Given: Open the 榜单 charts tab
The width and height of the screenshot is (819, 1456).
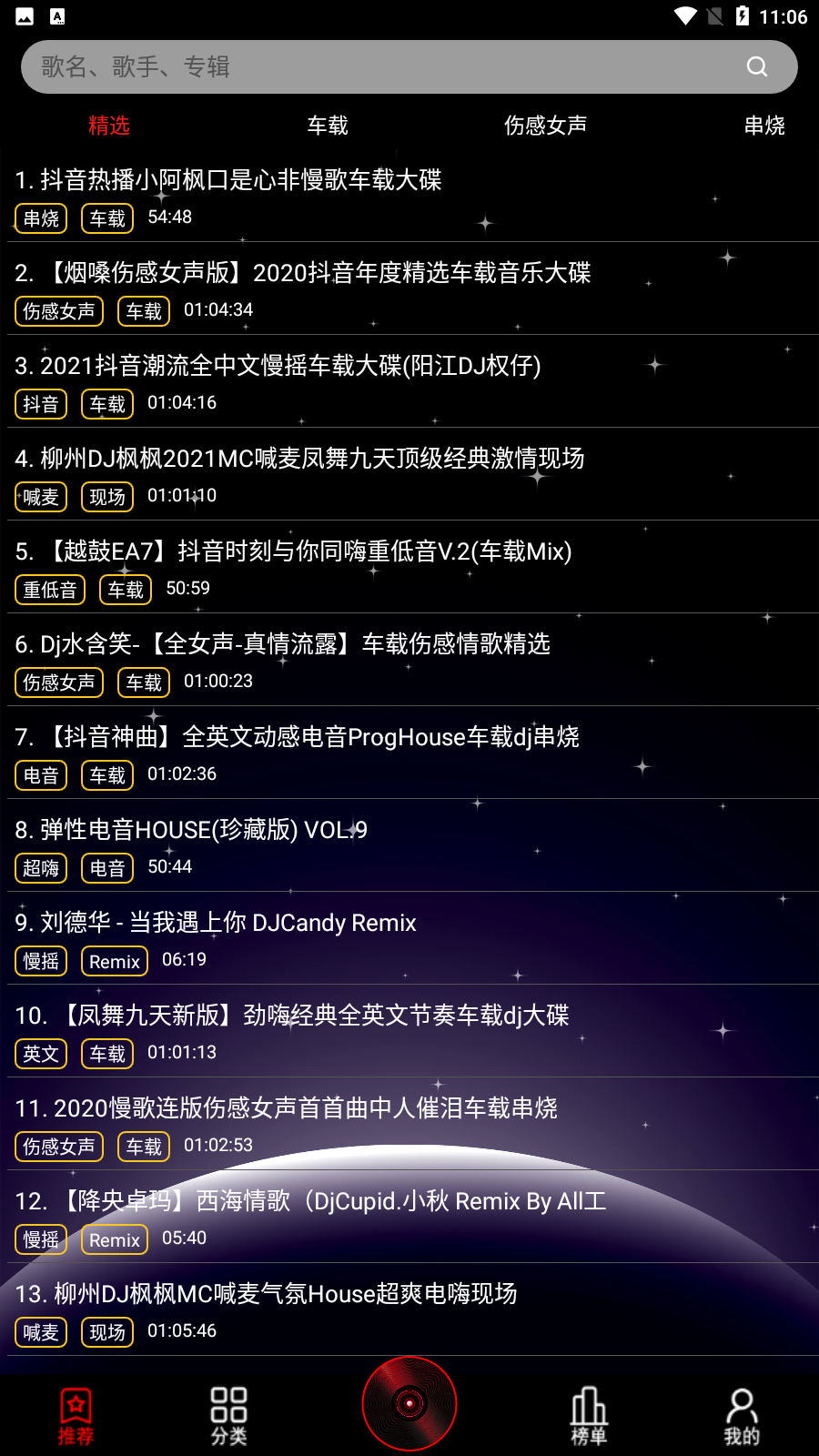Looking at the screenshot, I should click(589, 1416).
